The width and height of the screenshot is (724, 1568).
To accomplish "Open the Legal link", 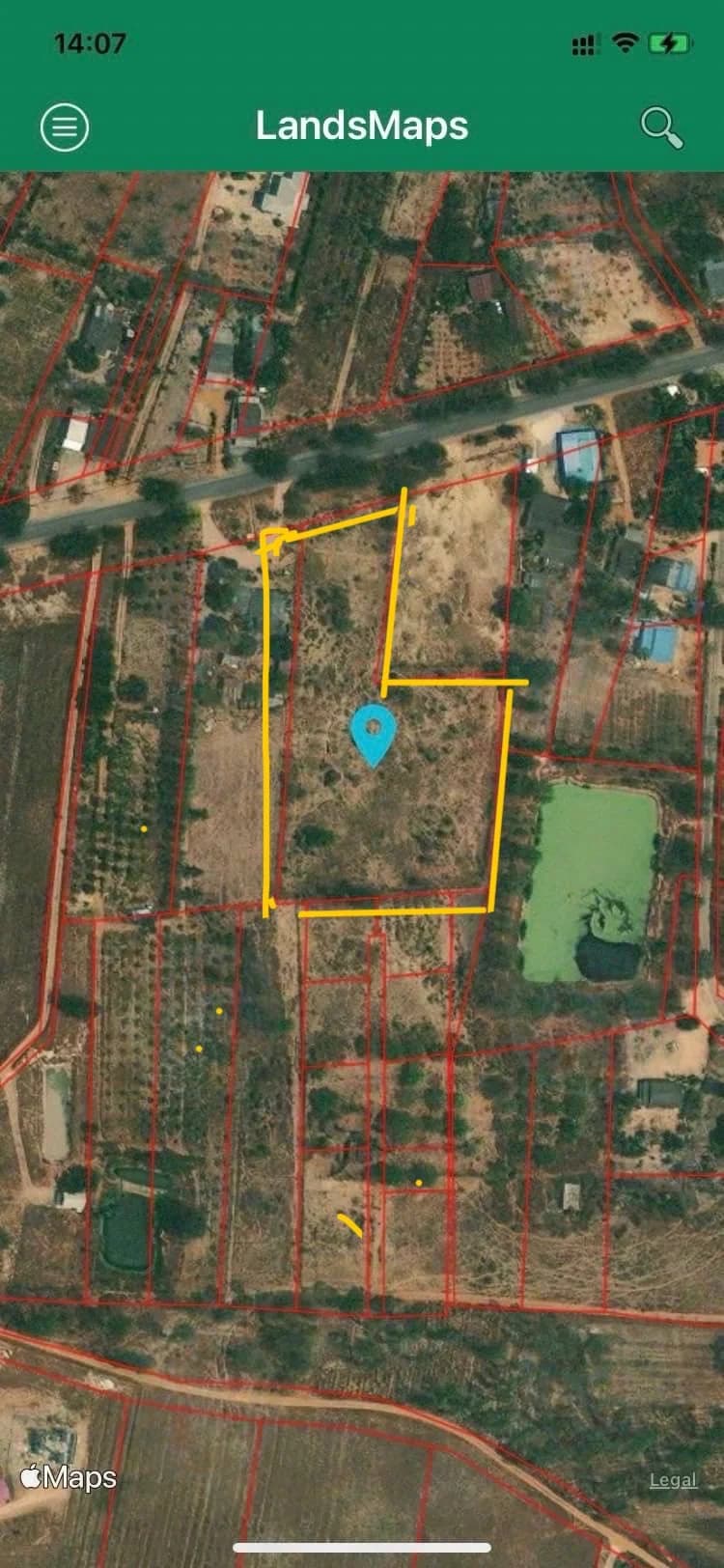I will [x=673, y=1479].
